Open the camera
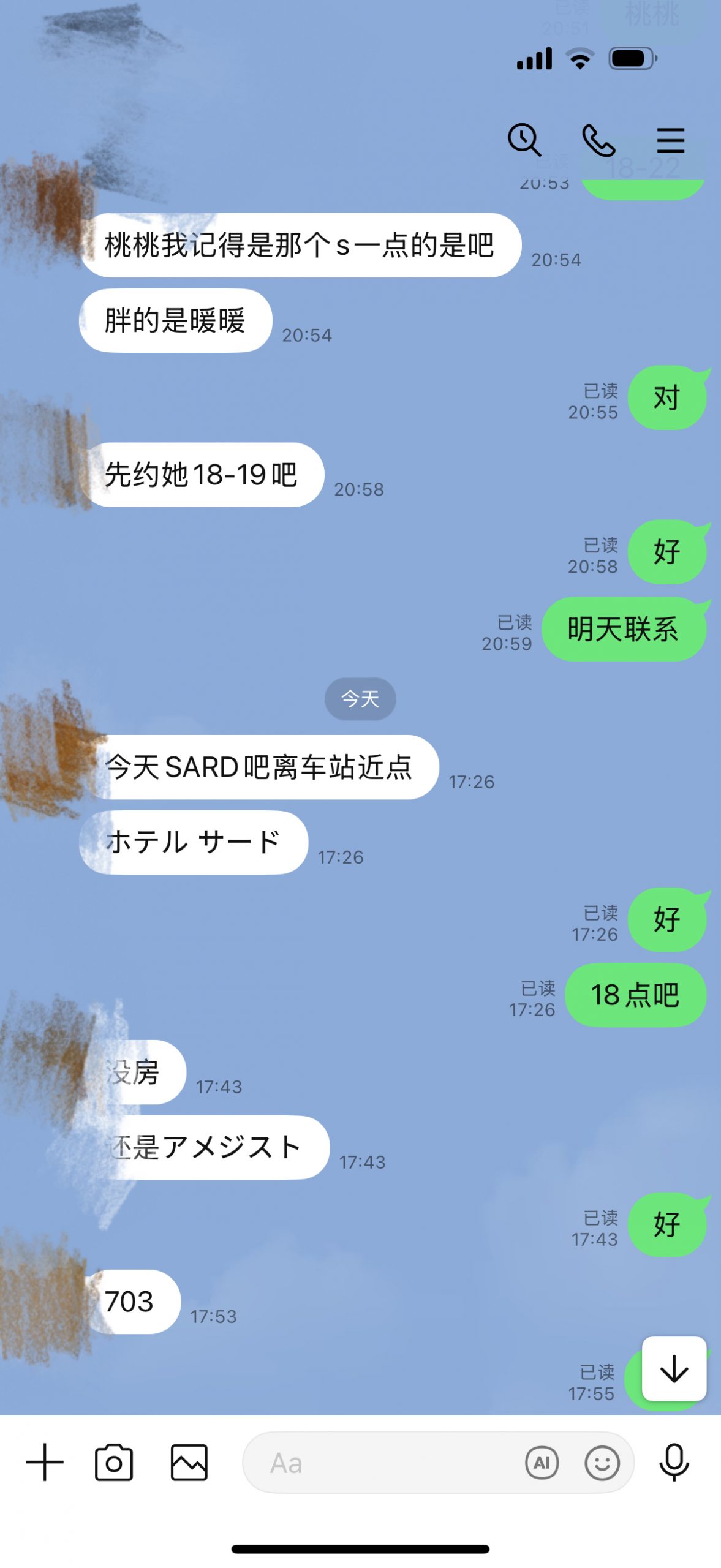Image resolution: width=721 pixels, height=1568 pixels. (114, 1462)
